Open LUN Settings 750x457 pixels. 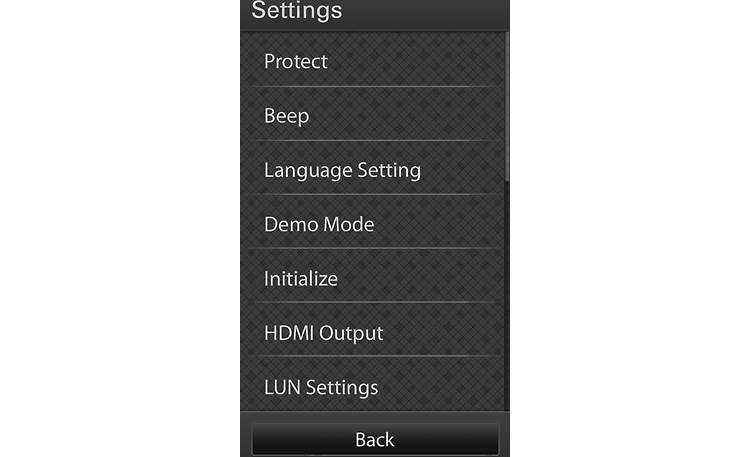pos(321,387)
